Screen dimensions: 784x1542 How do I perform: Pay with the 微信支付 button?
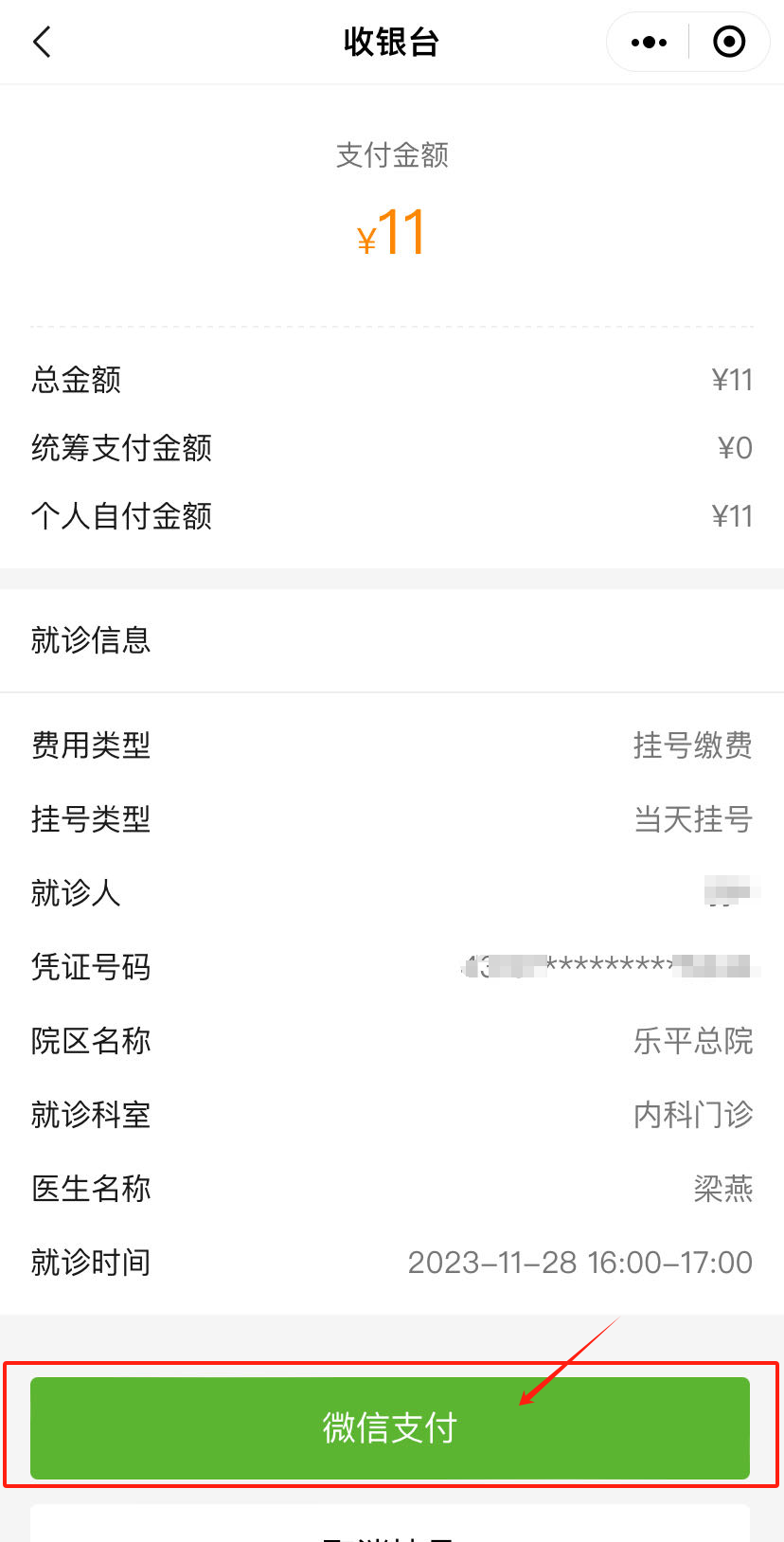[x=390, y=1427]
